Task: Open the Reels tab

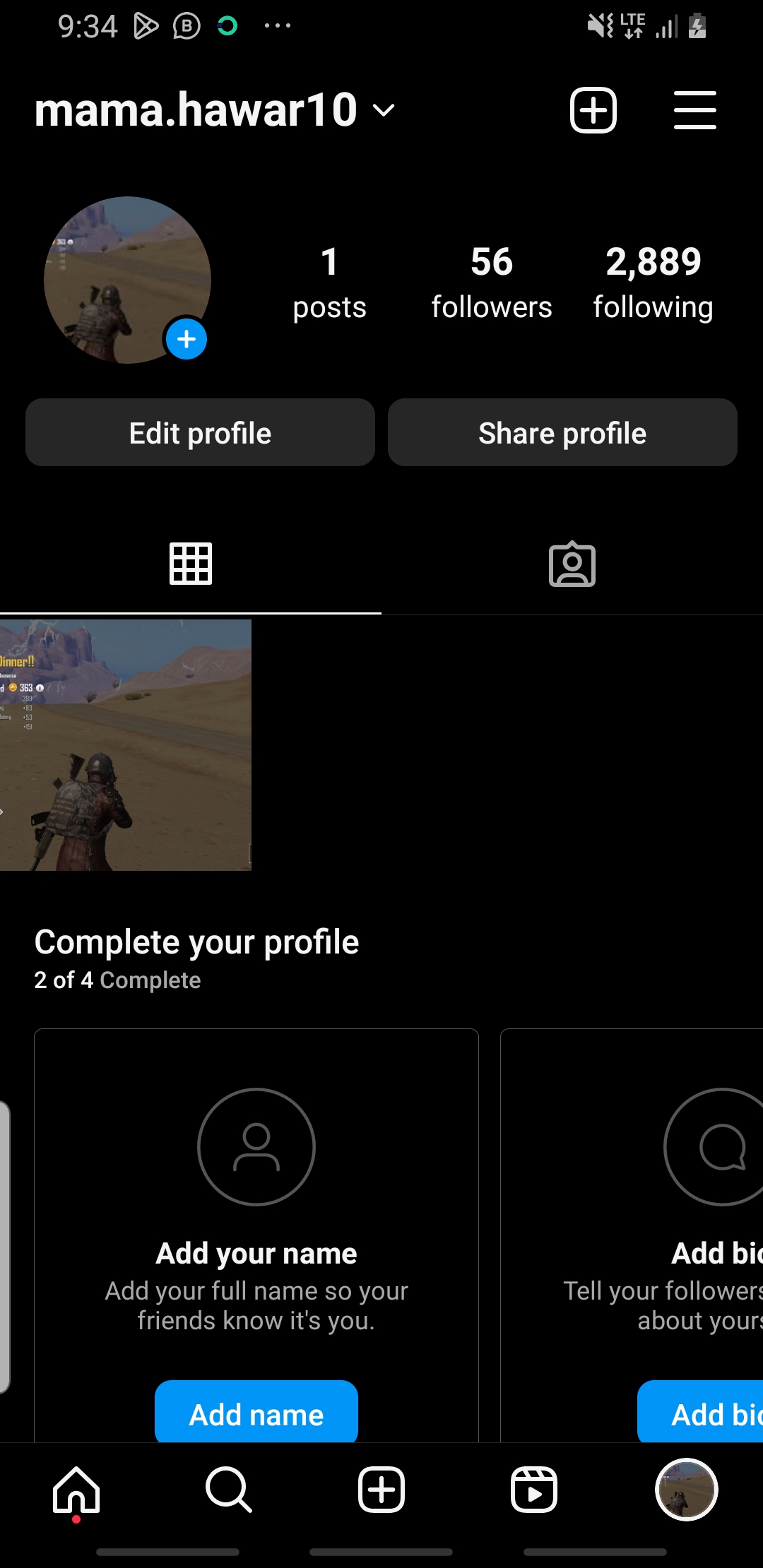Action: click(x=534, y=1490)
